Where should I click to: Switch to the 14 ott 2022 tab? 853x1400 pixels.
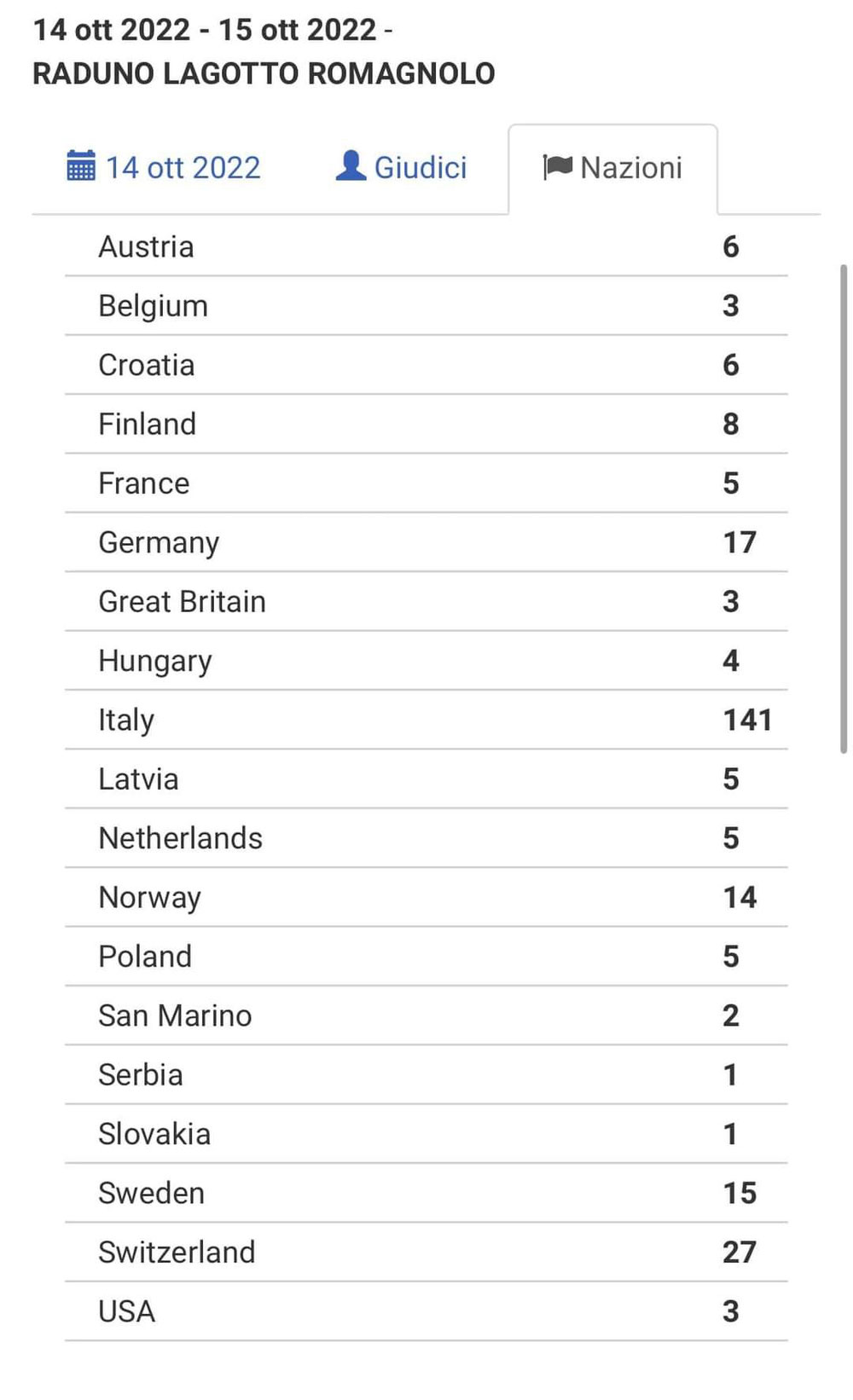coord(164,168)
